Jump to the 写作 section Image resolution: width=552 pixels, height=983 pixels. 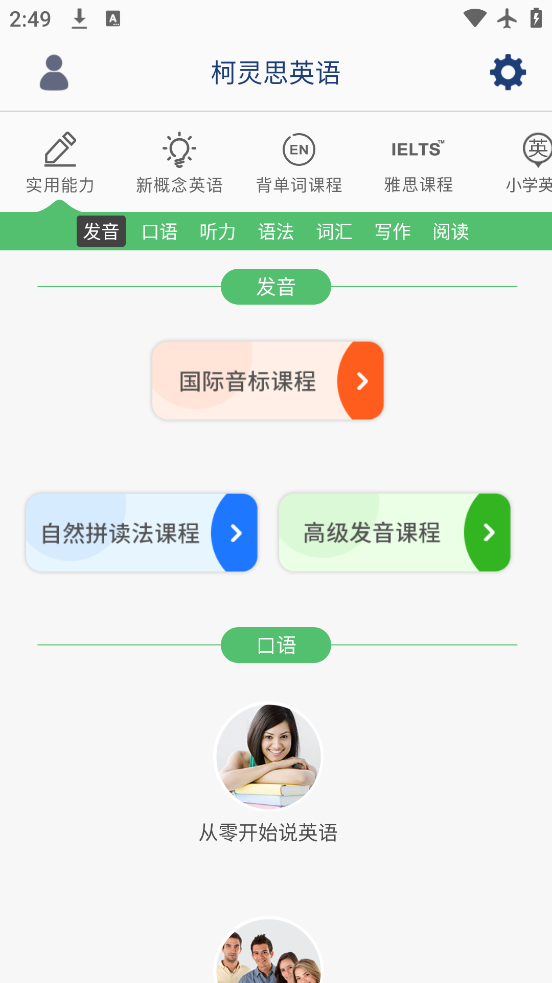392,231
